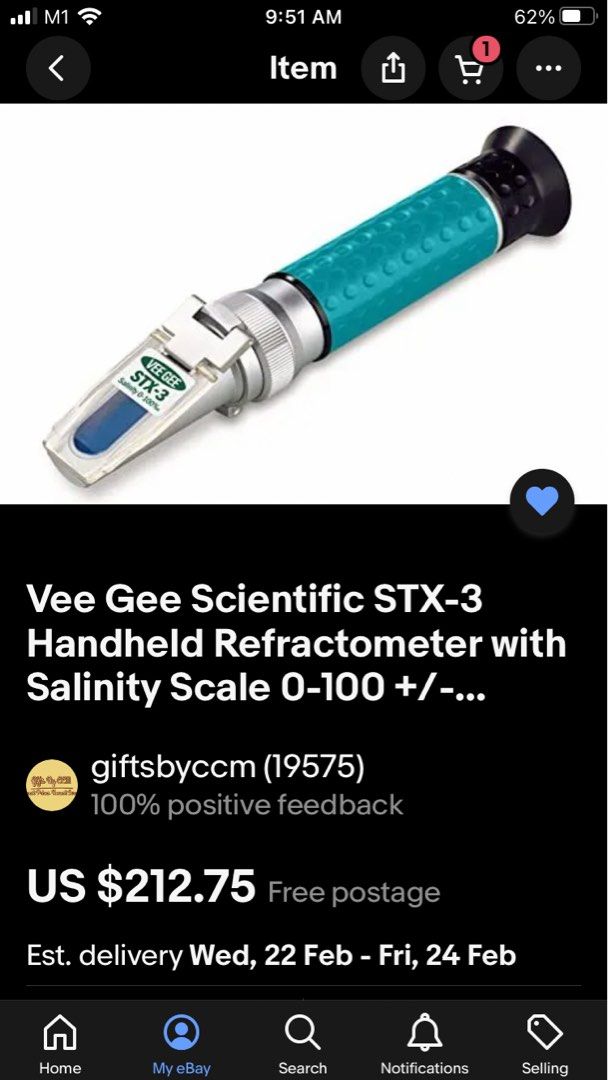Share this item listing
This screenshot has height=1080, width=608.
393,68
